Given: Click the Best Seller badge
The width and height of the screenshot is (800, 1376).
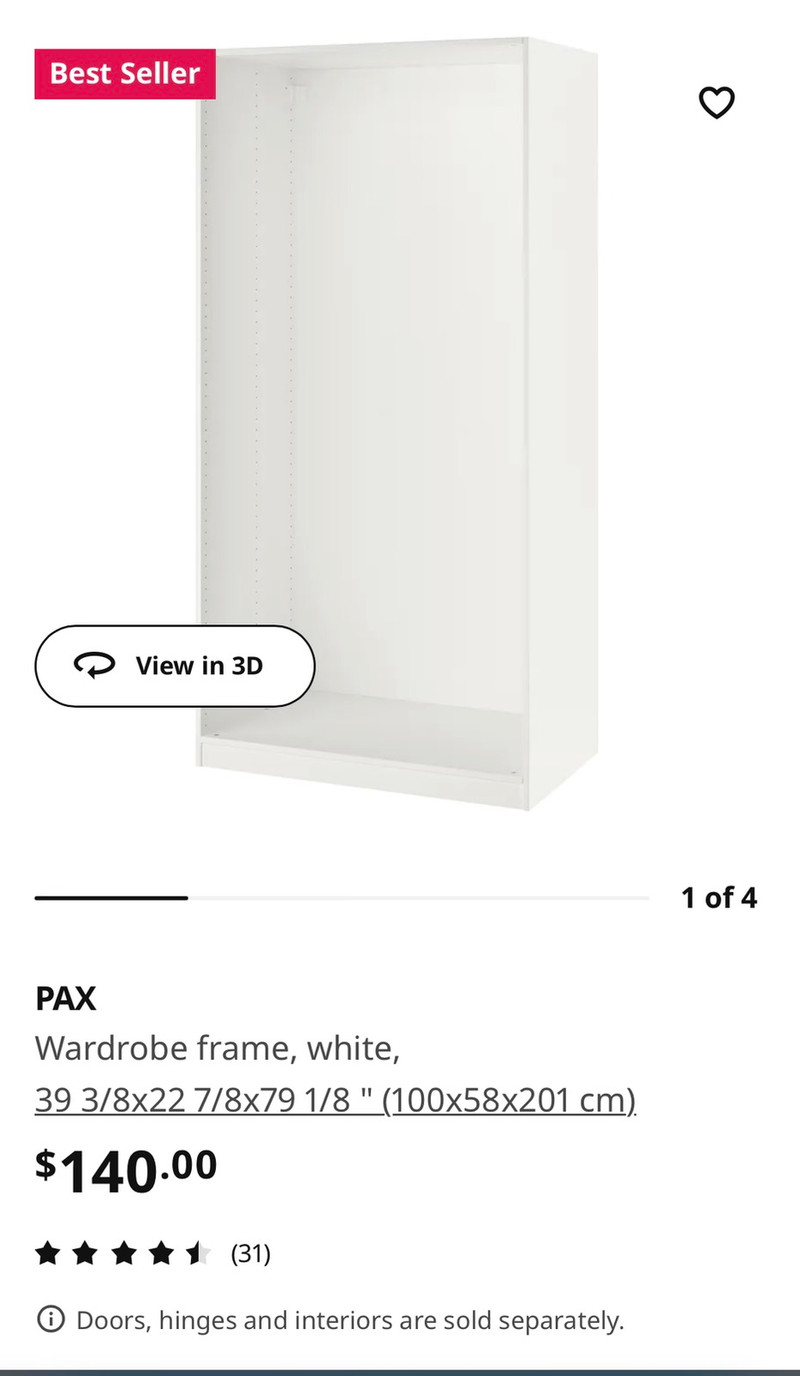Looking at the screenshot, I should click(x=125, y=73).
